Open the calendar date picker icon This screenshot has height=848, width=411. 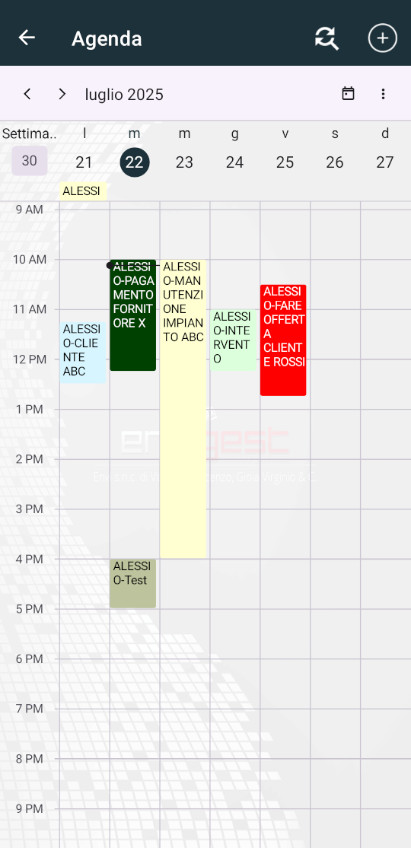pos(348,94)
